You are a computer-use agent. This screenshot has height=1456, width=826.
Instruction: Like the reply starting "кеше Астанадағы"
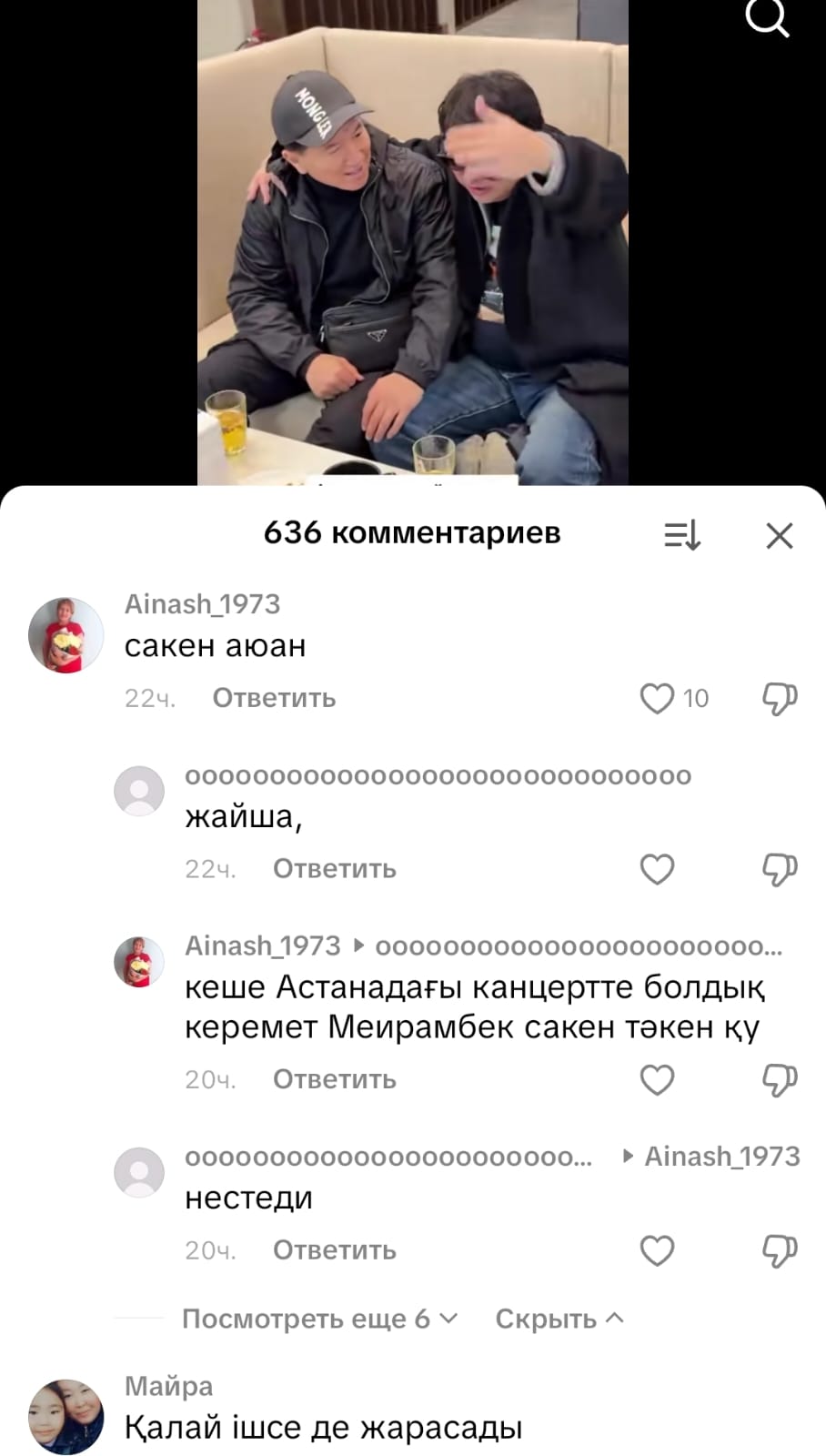pos(657,1080)
